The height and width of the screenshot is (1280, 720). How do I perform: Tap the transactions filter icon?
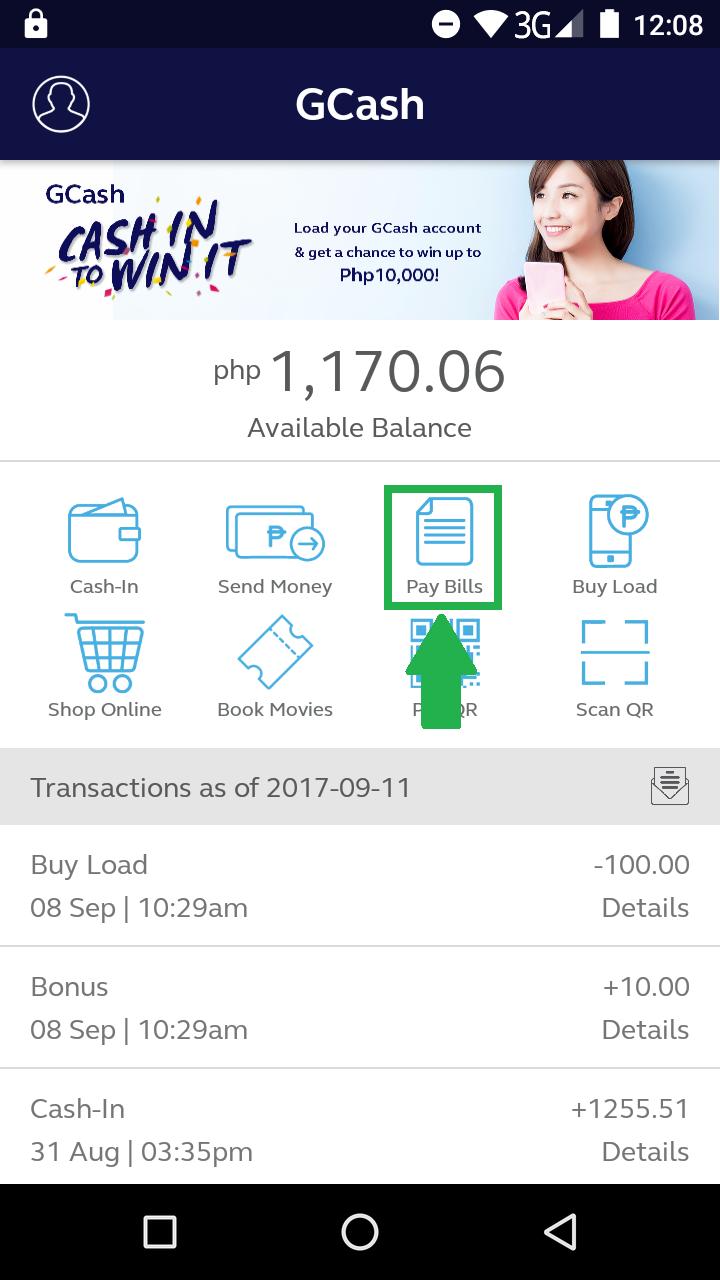point(669,786)
